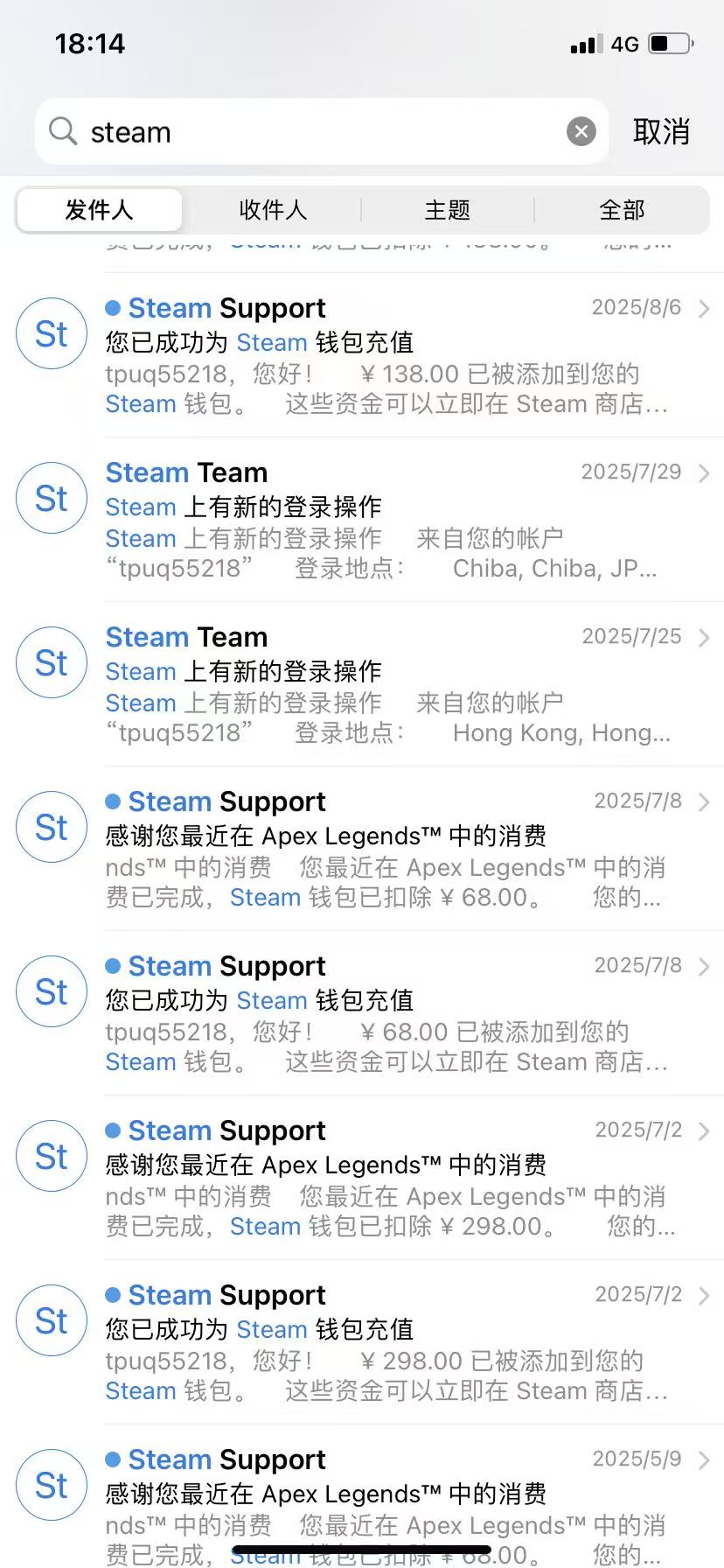This screenshot has width=724, height=1568.
Task: Clear the steam search text
Action: 581,132
